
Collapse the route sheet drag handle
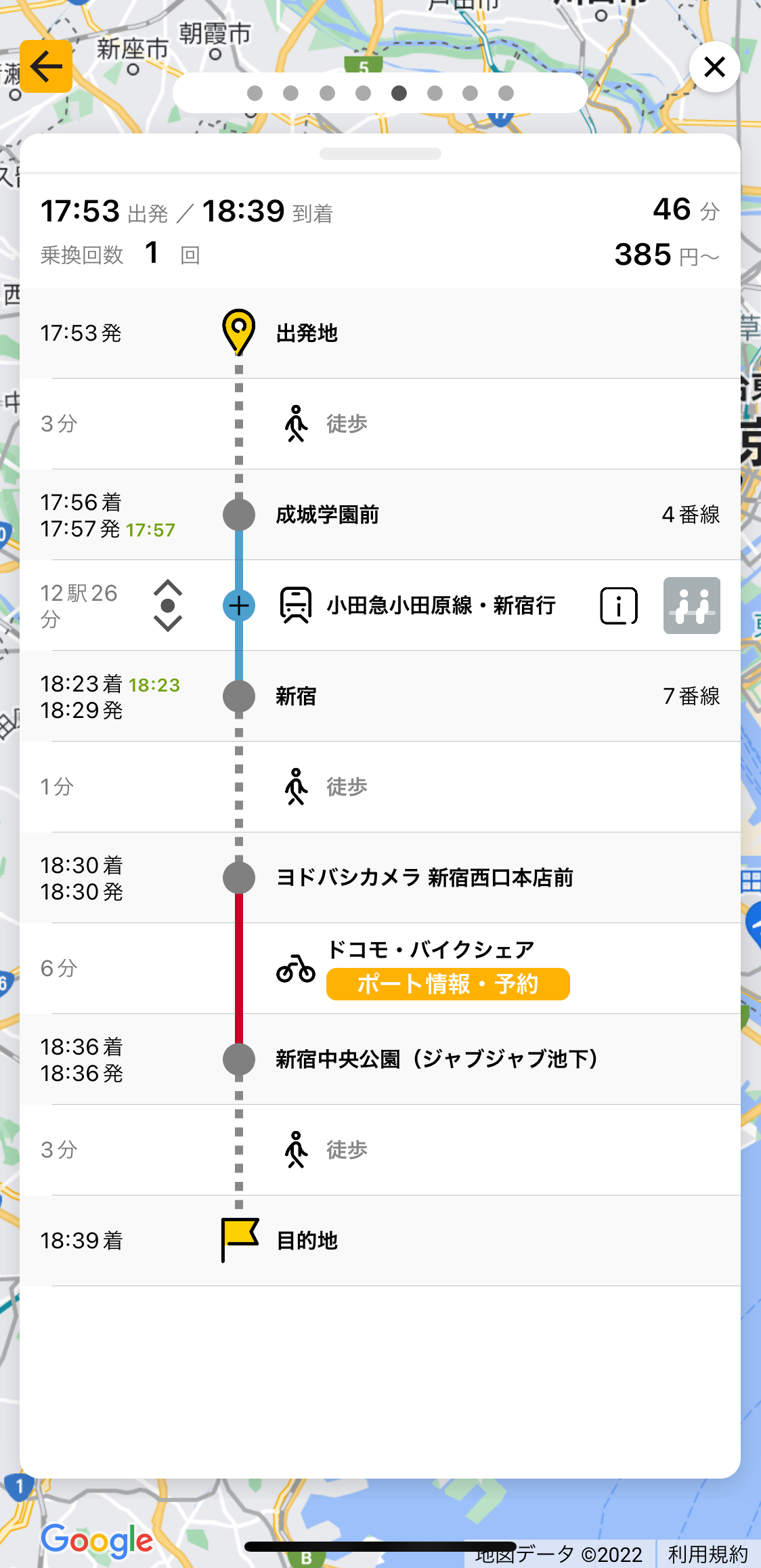(x=380, y=154)
